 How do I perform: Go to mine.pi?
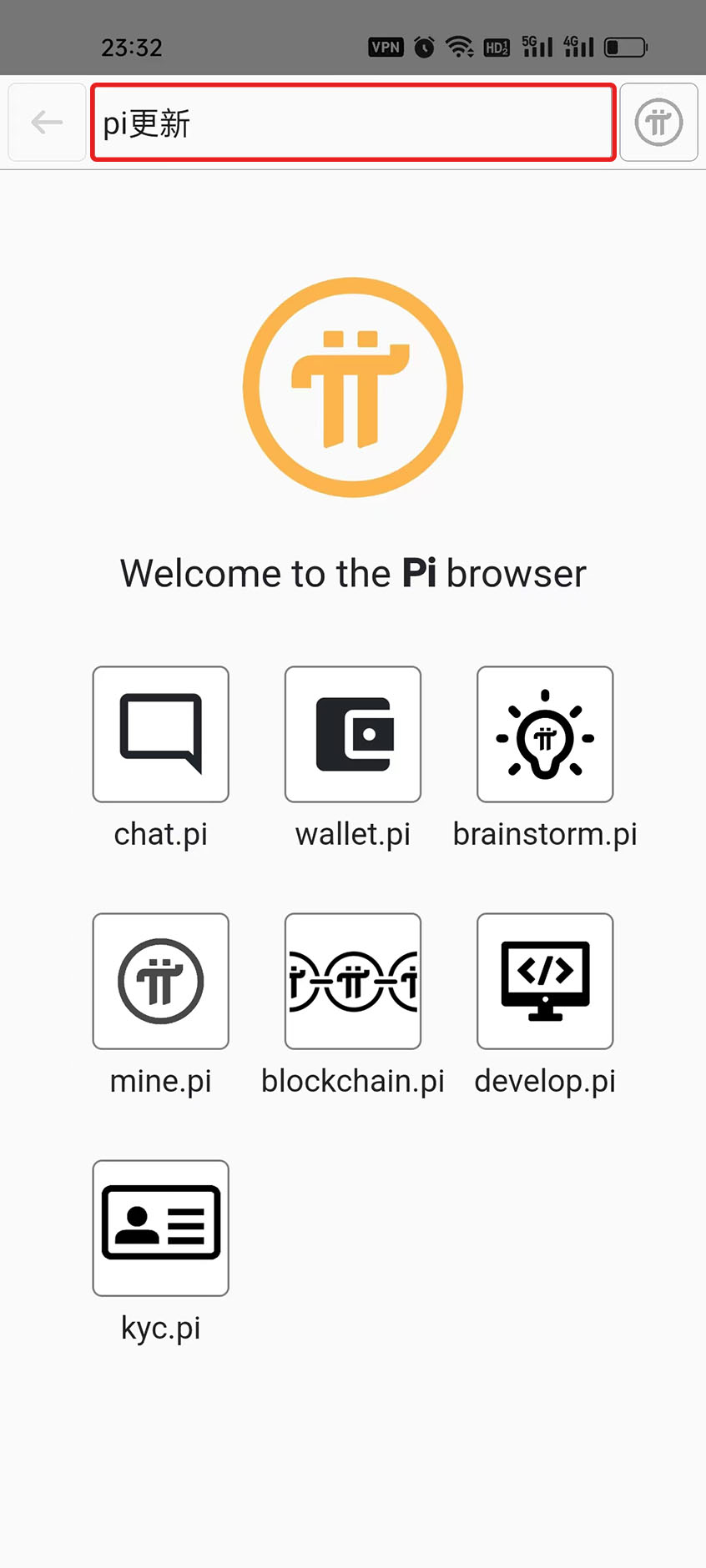tap(161, 982)
